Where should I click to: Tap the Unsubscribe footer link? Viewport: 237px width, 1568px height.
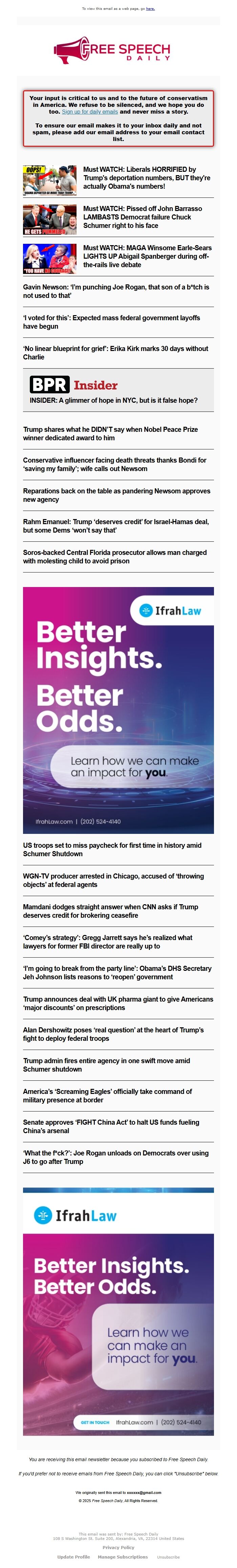point(168,1557)
